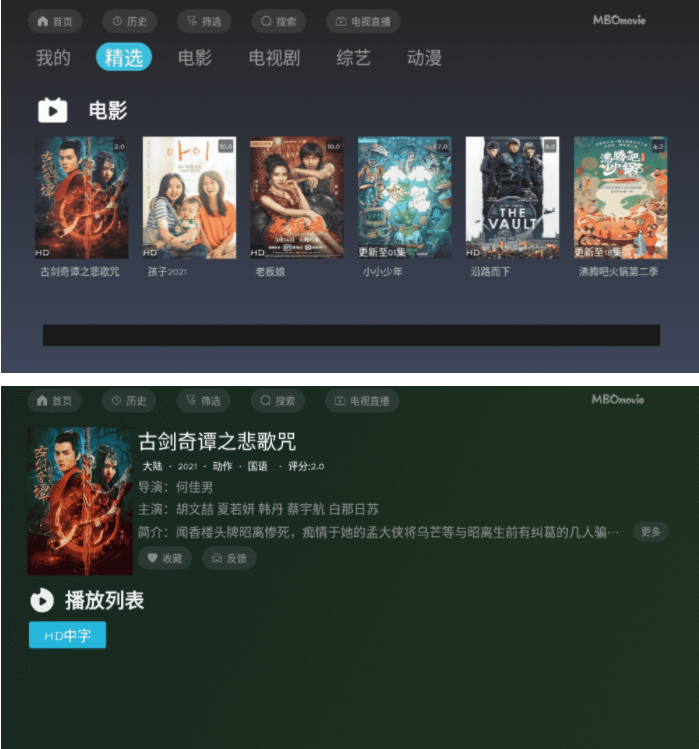
Task: Open 沸腾吧火锅第二季
Action: pyautogui.click(x=620, y=198)
